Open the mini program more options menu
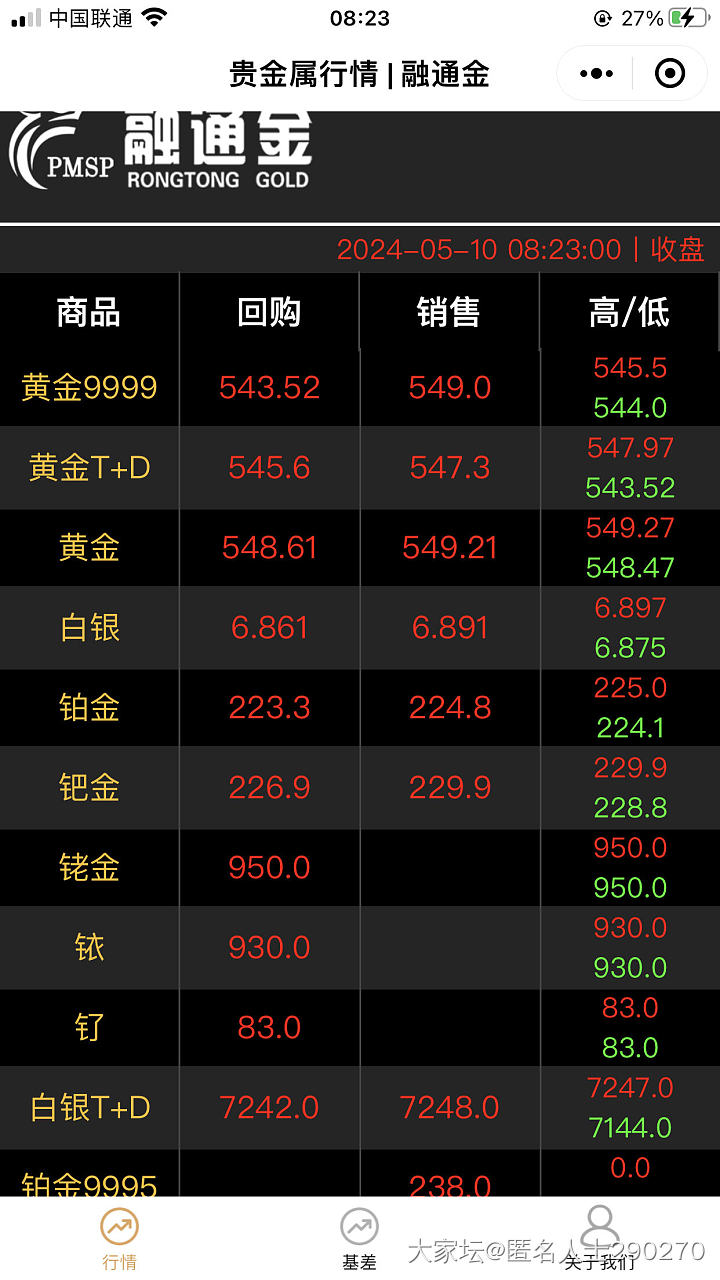The width and height of the screenshot is (720, 1280). pos(597,73)
